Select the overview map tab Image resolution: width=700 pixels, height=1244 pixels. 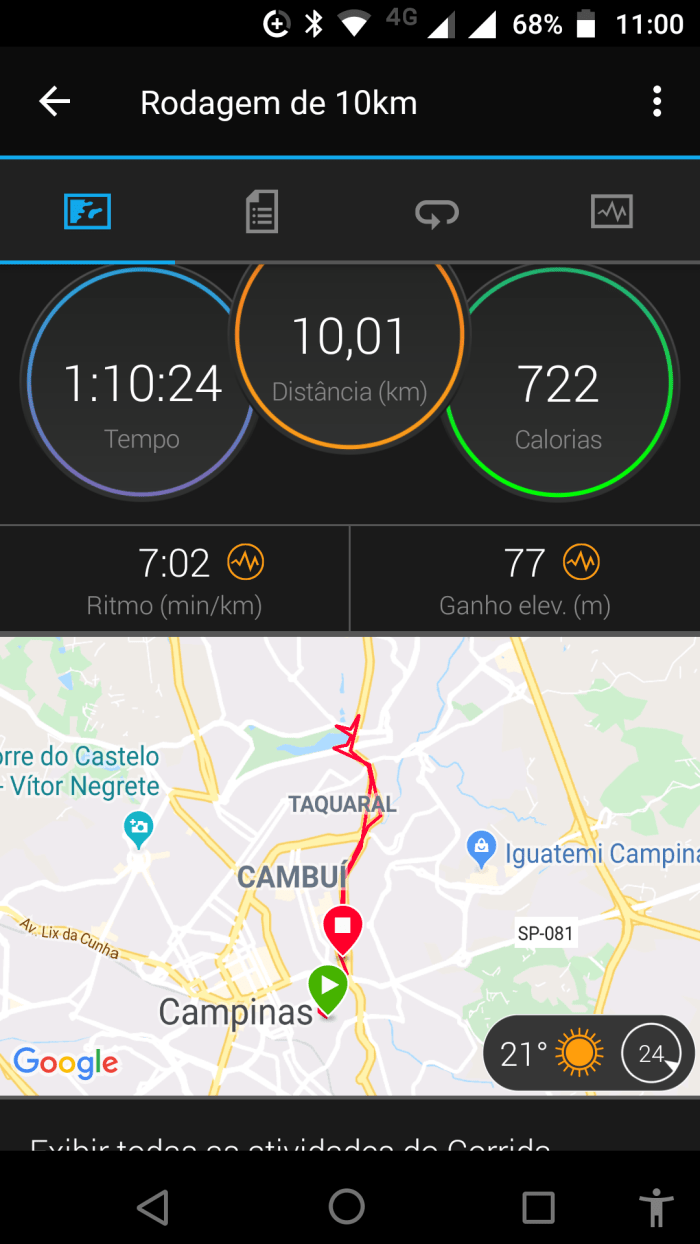click(88, 212)
